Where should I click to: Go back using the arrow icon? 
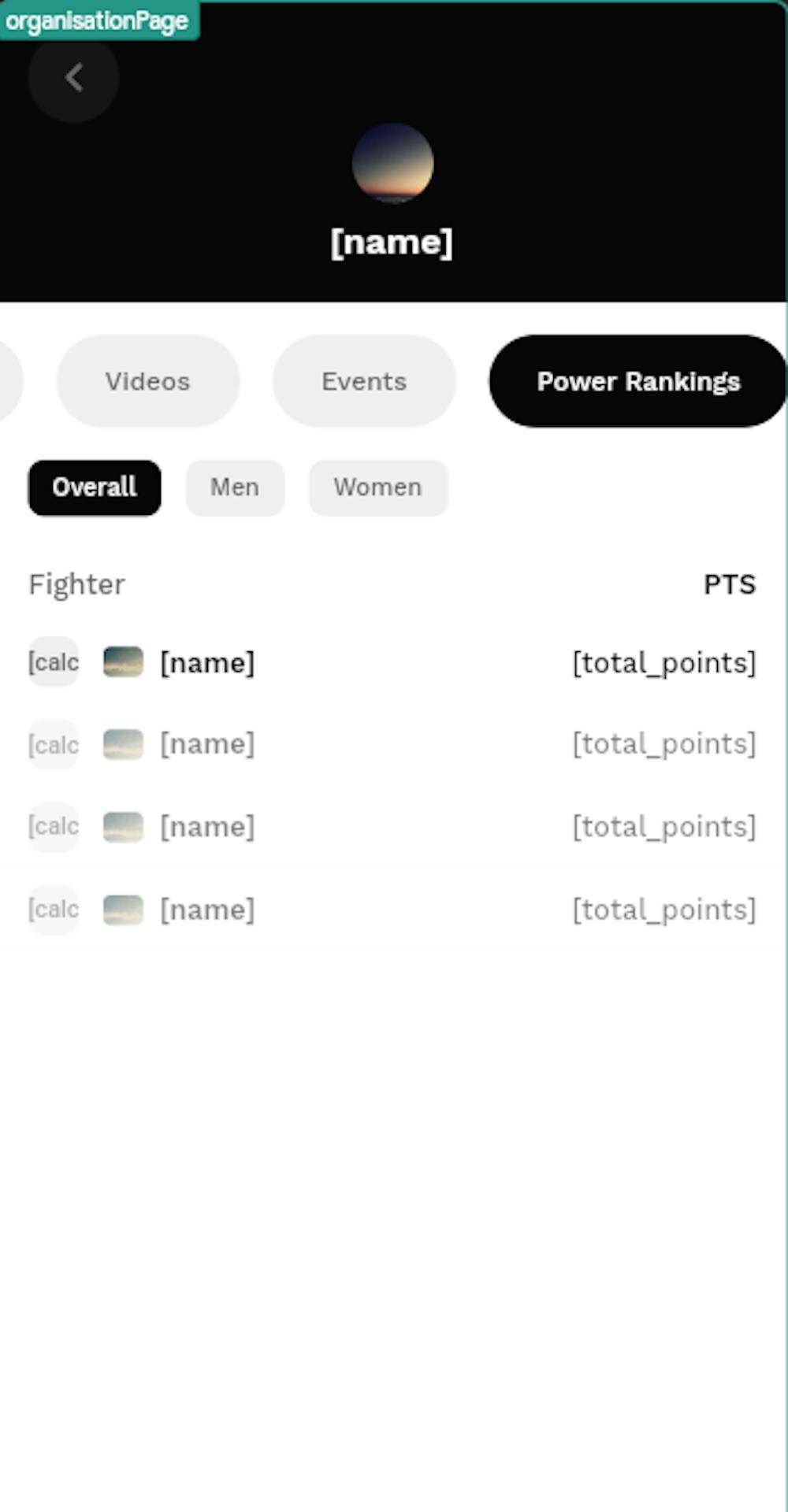click(x=73, y=78)
